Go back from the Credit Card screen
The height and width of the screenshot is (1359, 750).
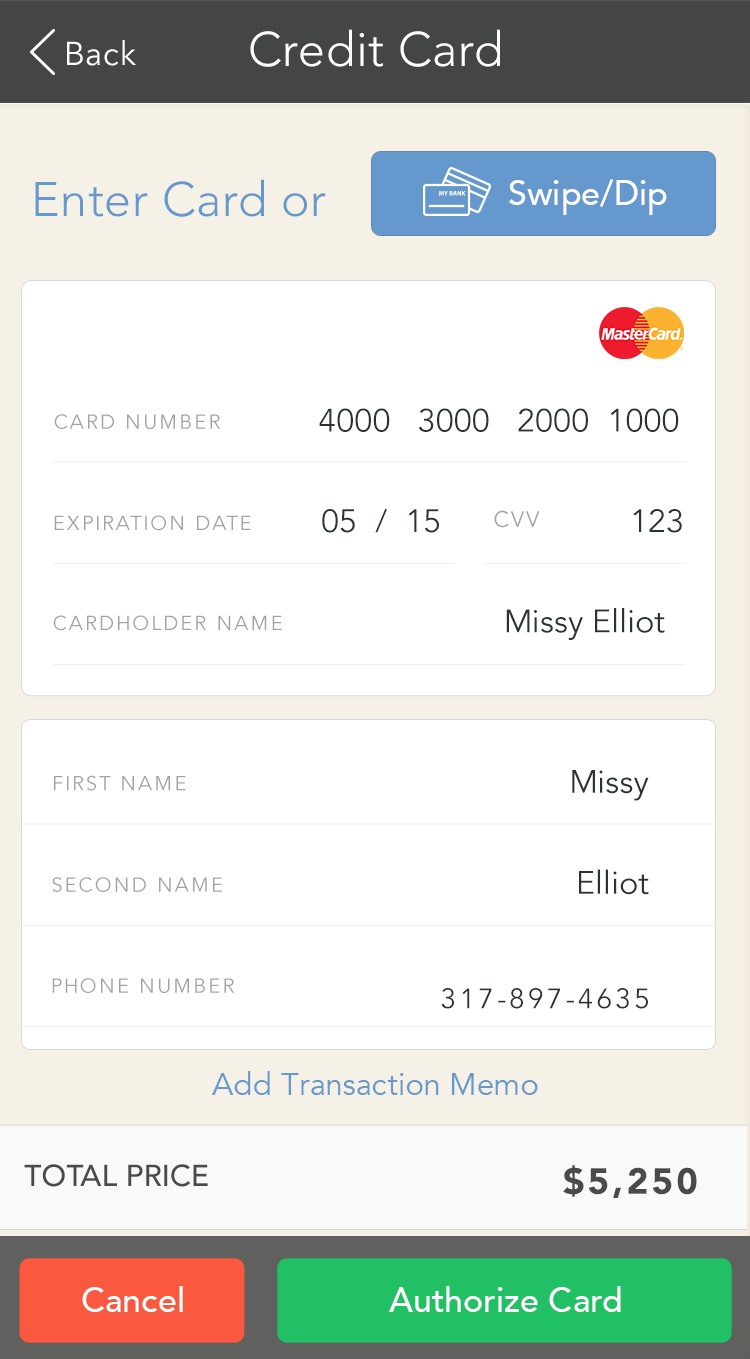click(82, 52)
